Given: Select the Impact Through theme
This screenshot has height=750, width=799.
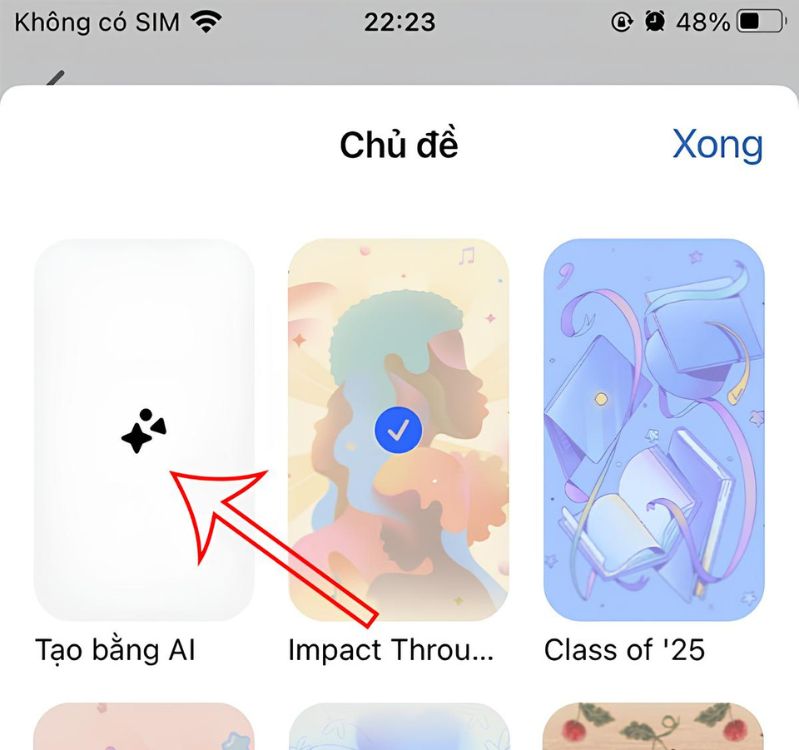Looking at the screenshot, I should click(x=398, y=430).
